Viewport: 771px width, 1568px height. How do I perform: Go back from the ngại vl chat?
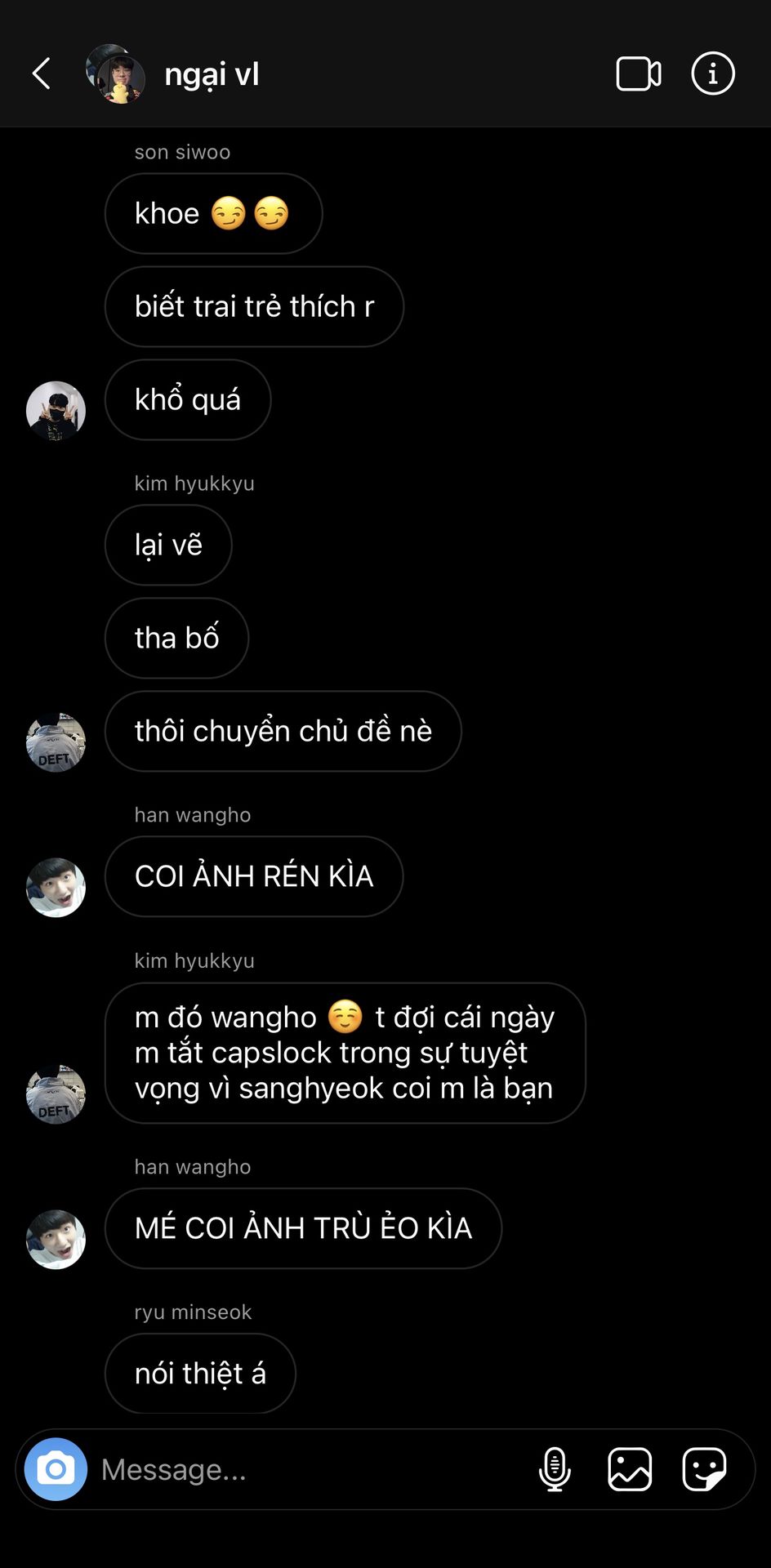pyautogui.click(x=42, y=73)
